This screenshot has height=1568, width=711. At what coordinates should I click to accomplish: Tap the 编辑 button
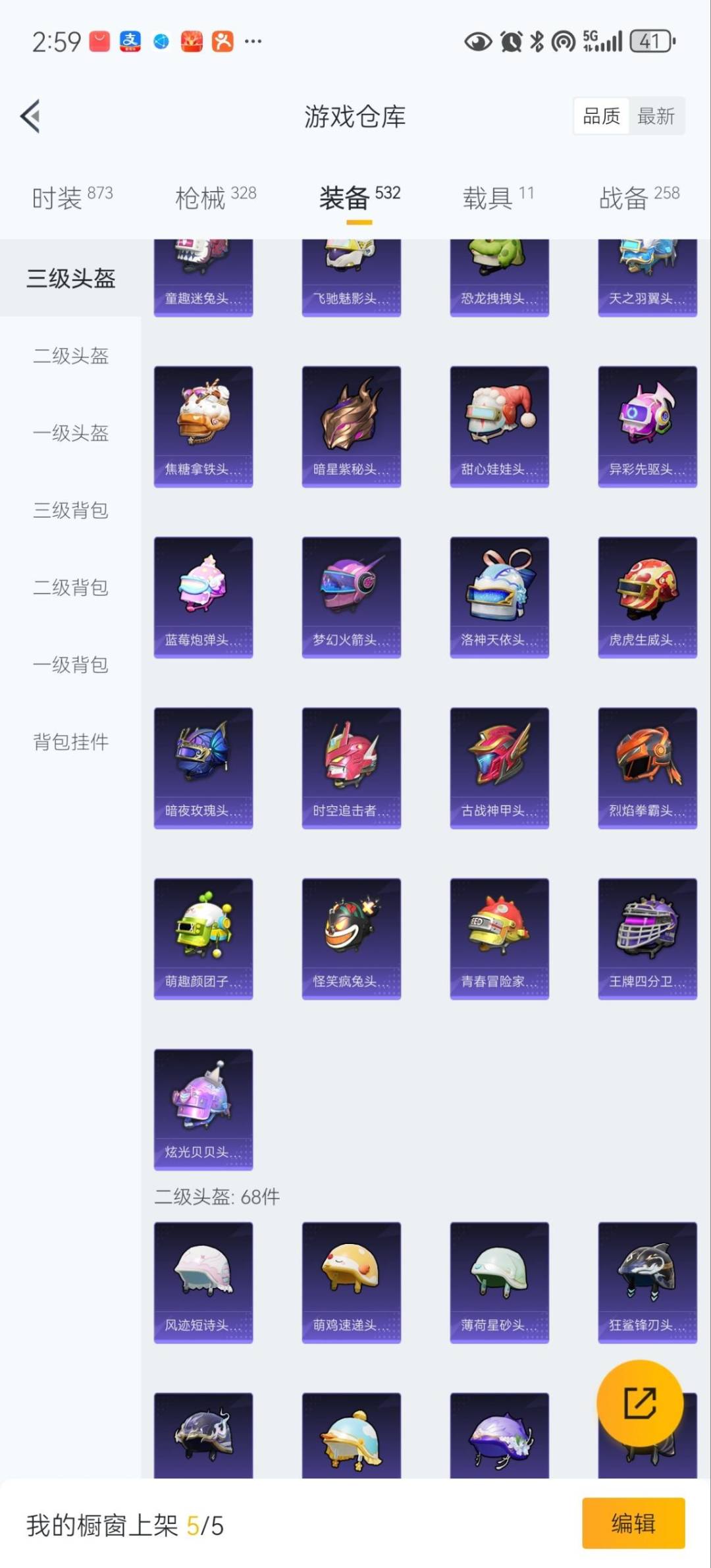click(x=633, y=1523)
